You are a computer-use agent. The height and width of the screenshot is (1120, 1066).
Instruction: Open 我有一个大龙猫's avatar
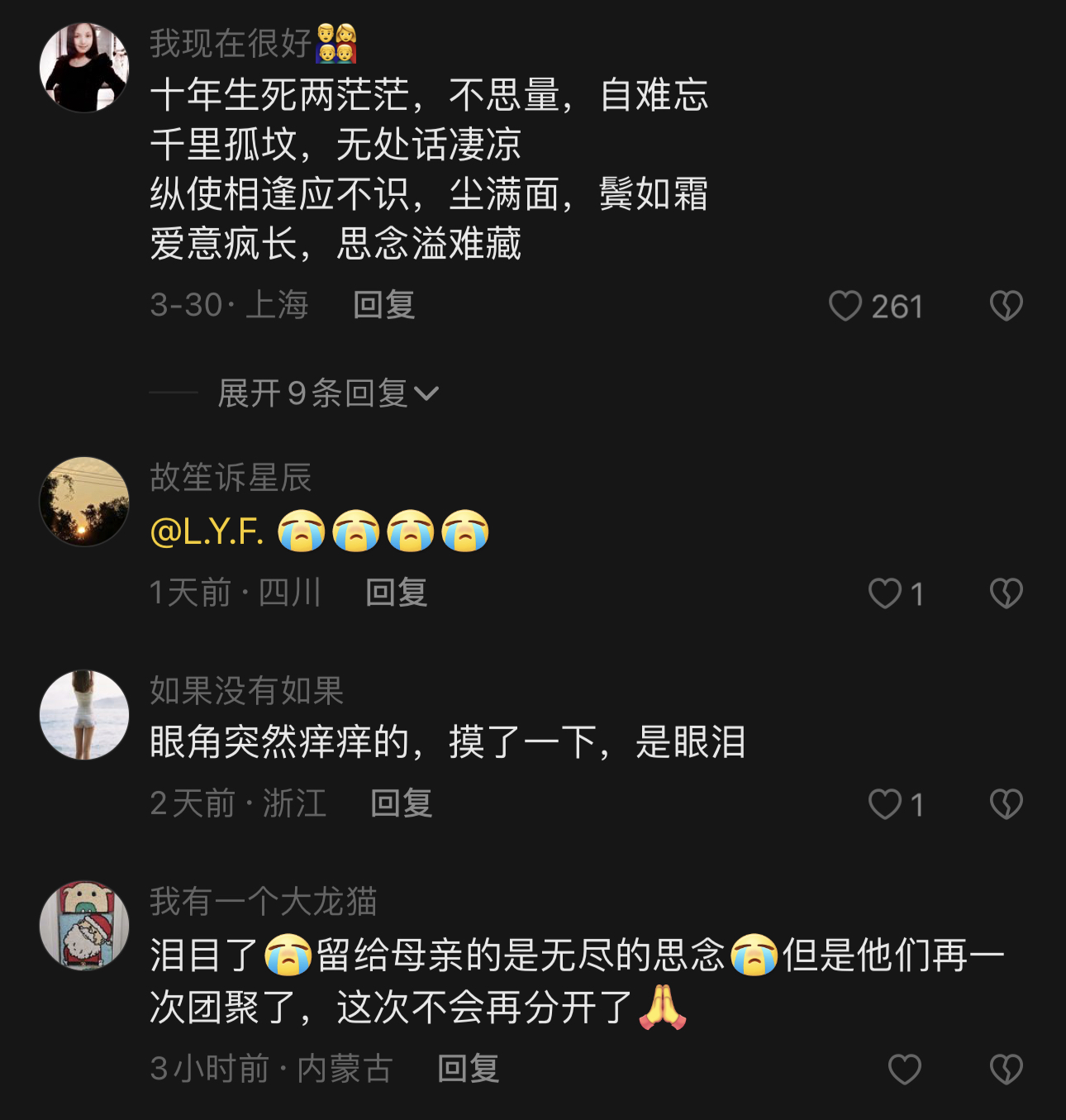84,926
